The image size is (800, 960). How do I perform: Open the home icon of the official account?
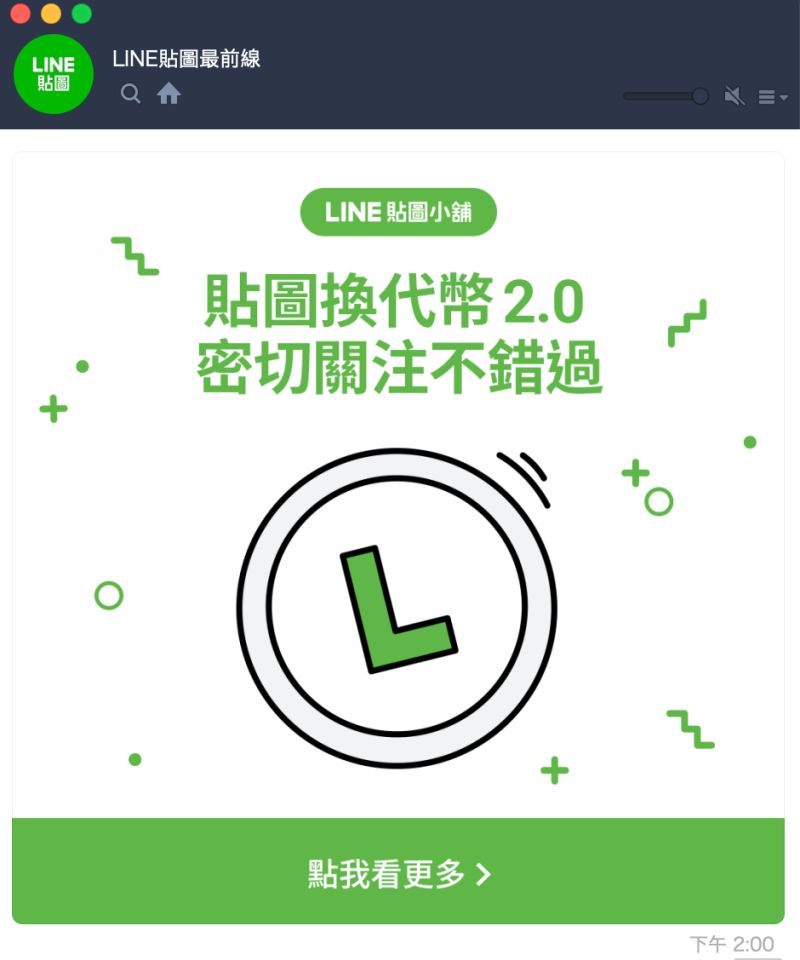[169, 94]
